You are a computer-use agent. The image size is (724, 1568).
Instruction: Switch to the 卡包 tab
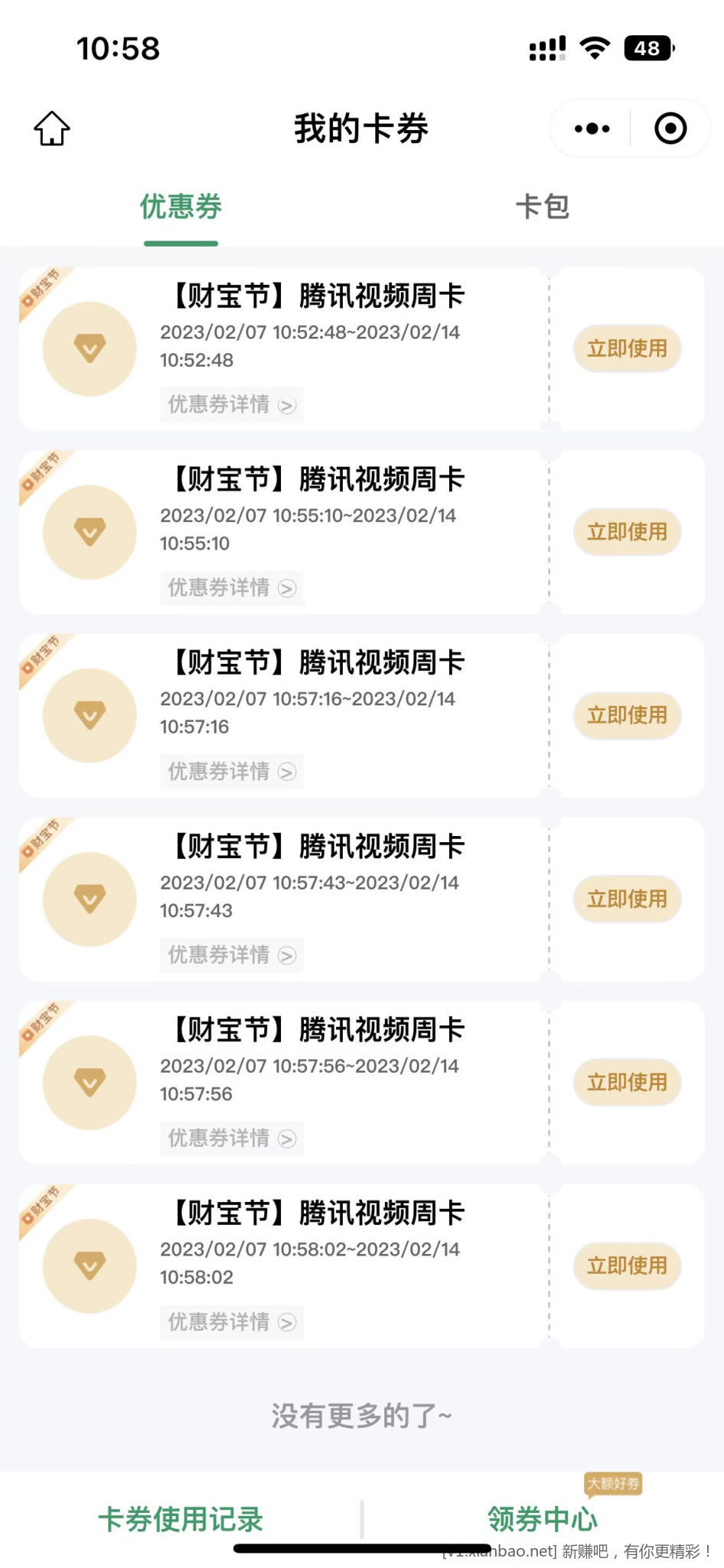pos(542,207)
